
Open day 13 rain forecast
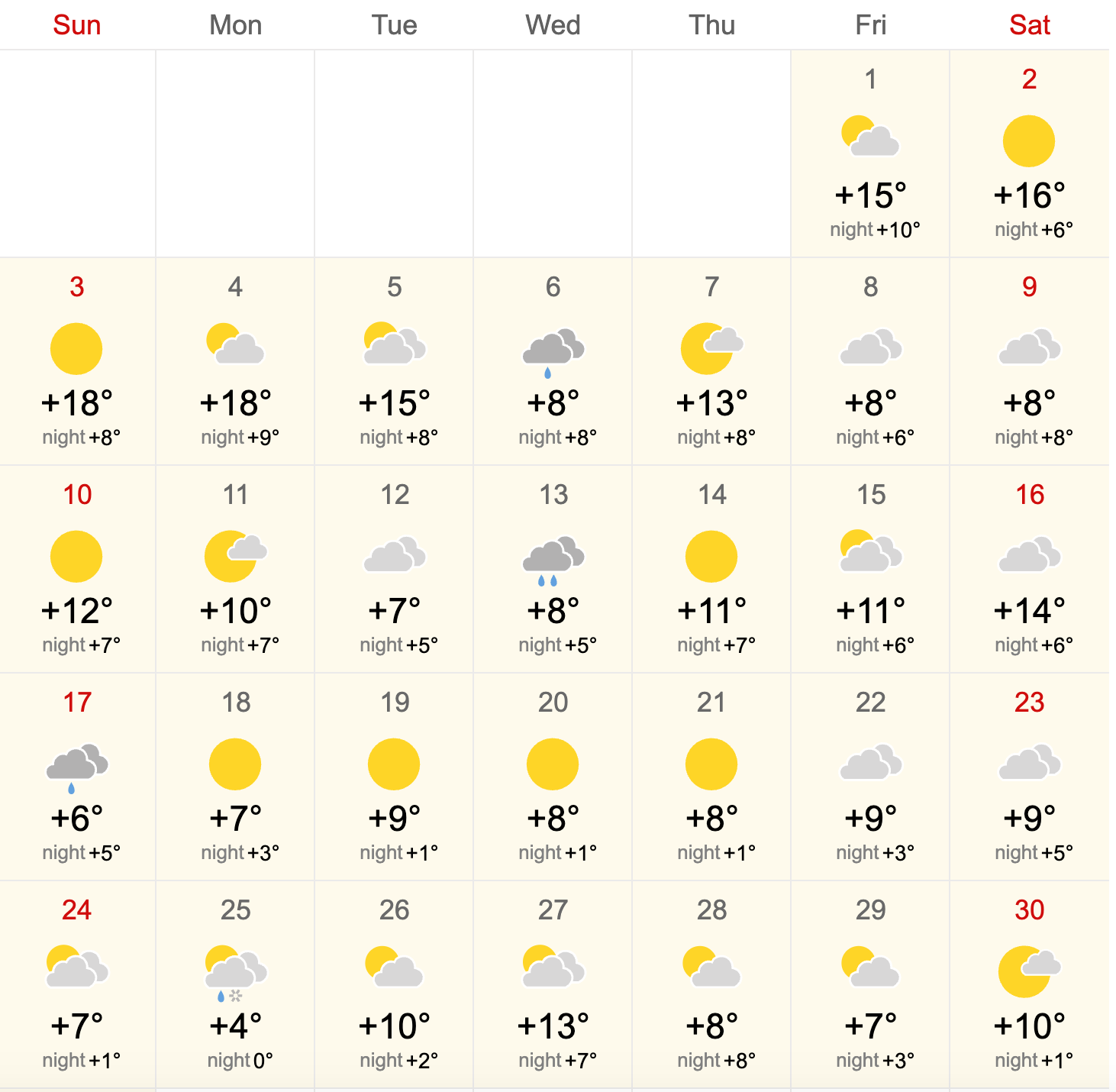tap(553, 570)
